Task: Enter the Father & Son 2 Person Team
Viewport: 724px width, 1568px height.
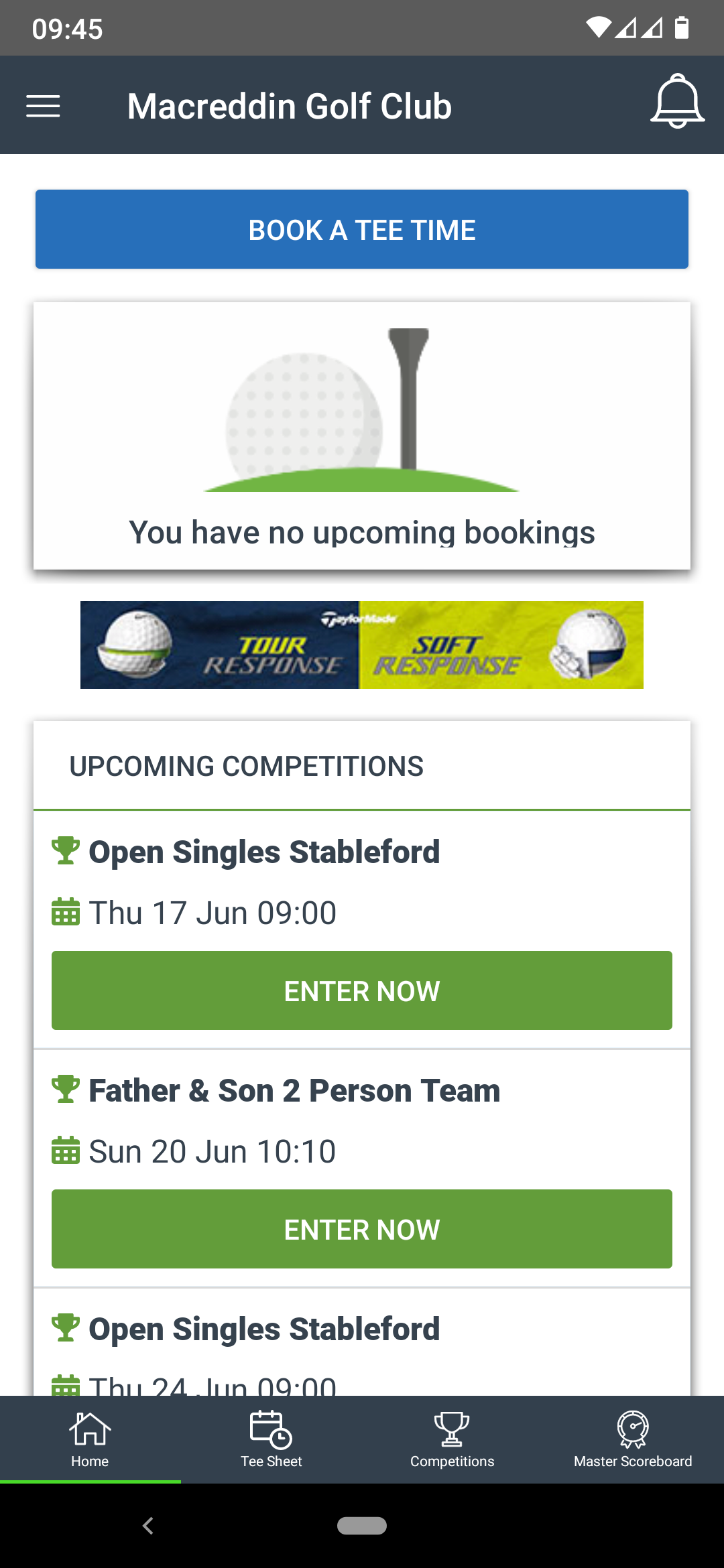Action: tap(362, 1229)
